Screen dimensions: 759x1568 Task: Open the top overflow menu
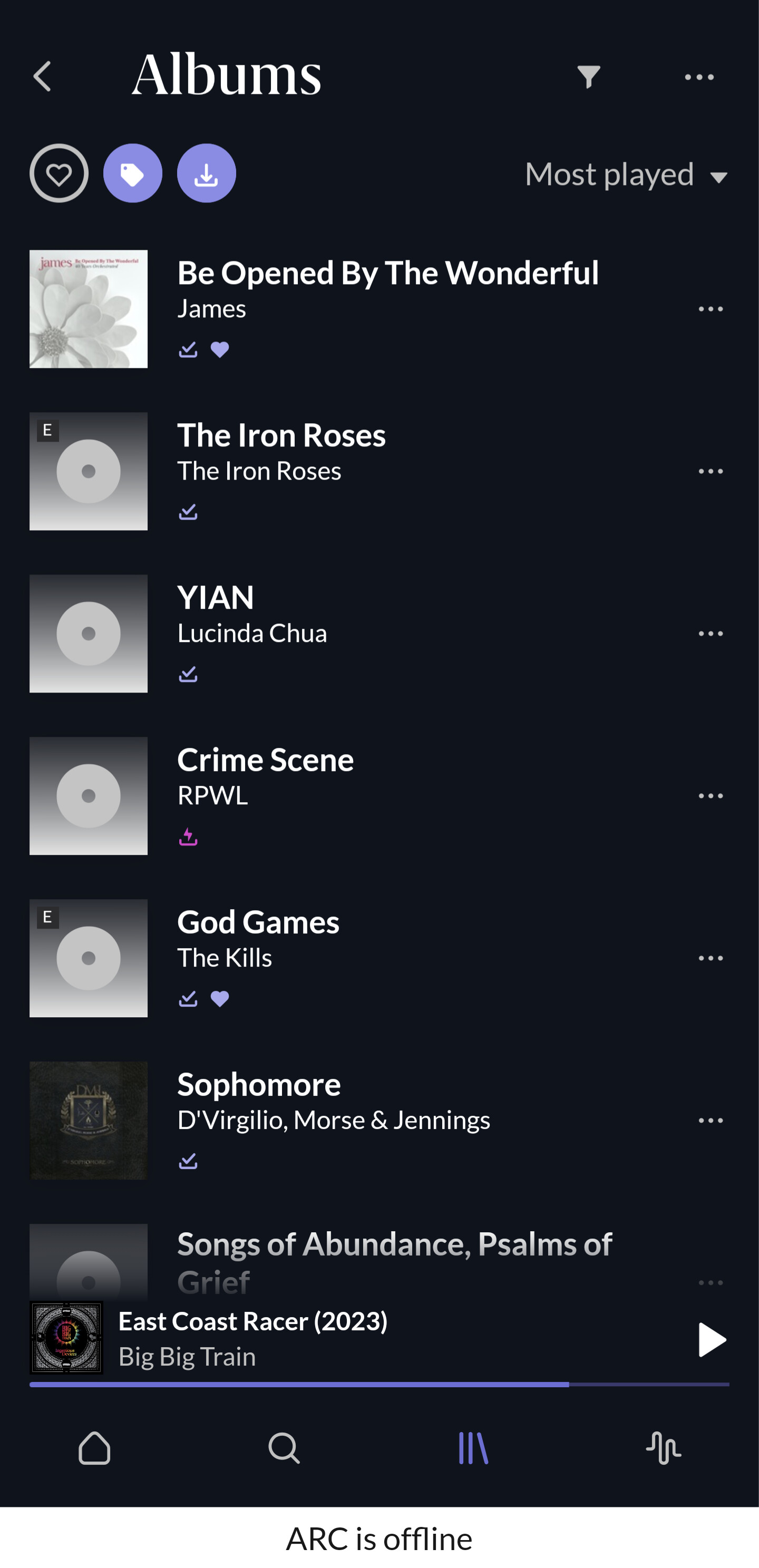point(699,77)
